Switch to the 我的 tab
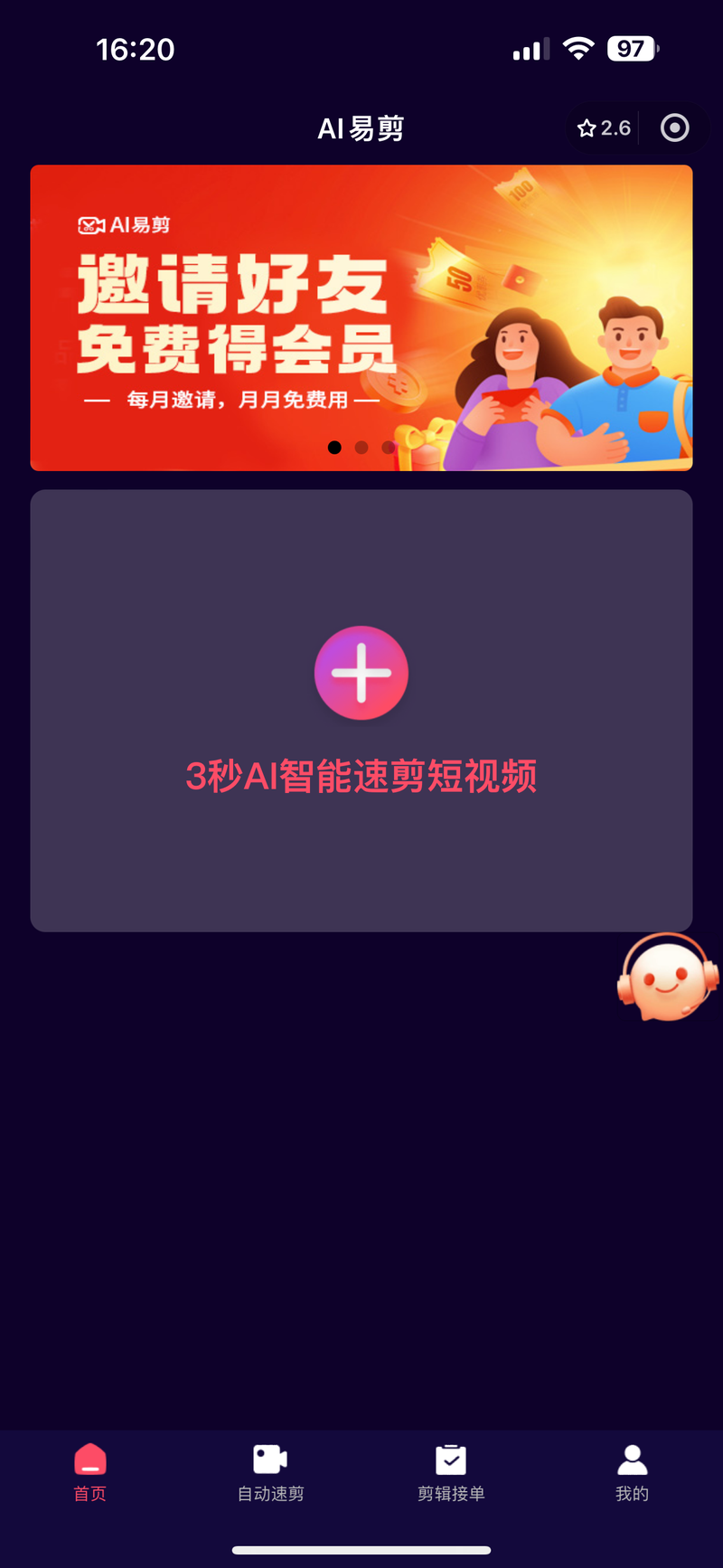 632,1474
